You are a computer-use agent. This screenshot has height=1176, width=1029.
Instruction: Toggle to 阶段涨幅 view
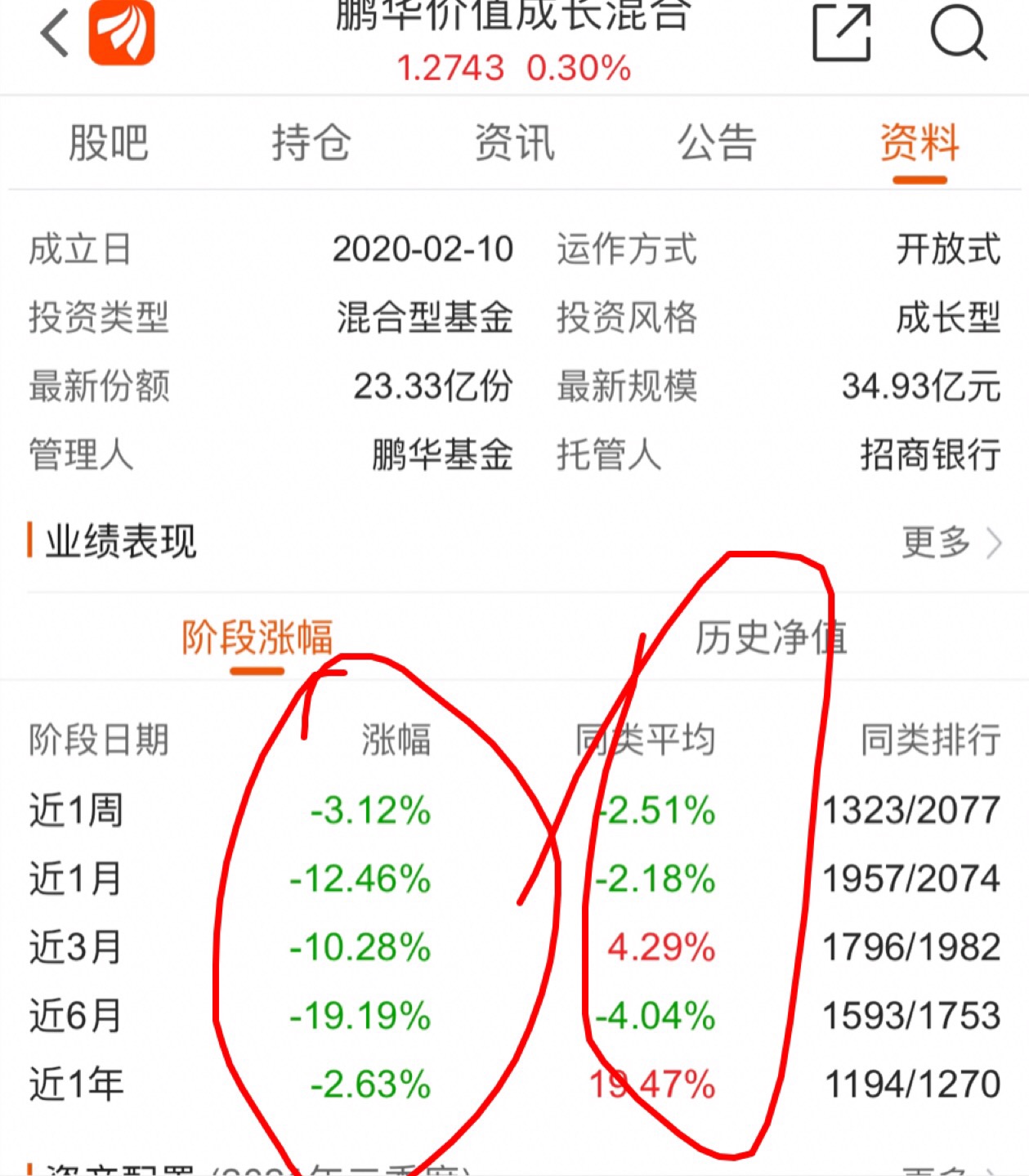tap(258, 641)
